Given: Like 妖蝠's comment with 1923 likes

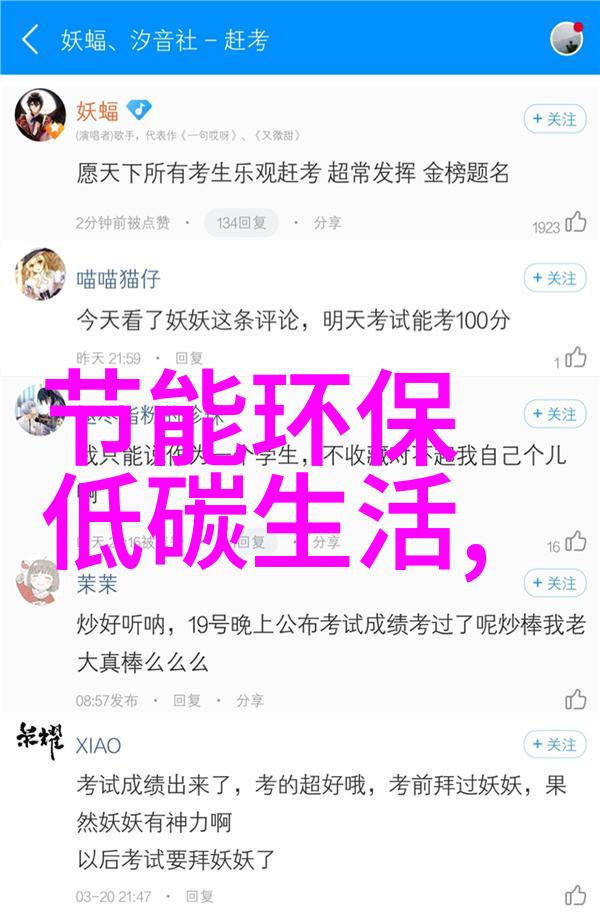Looking at the screenshot, I should (575, 223).
